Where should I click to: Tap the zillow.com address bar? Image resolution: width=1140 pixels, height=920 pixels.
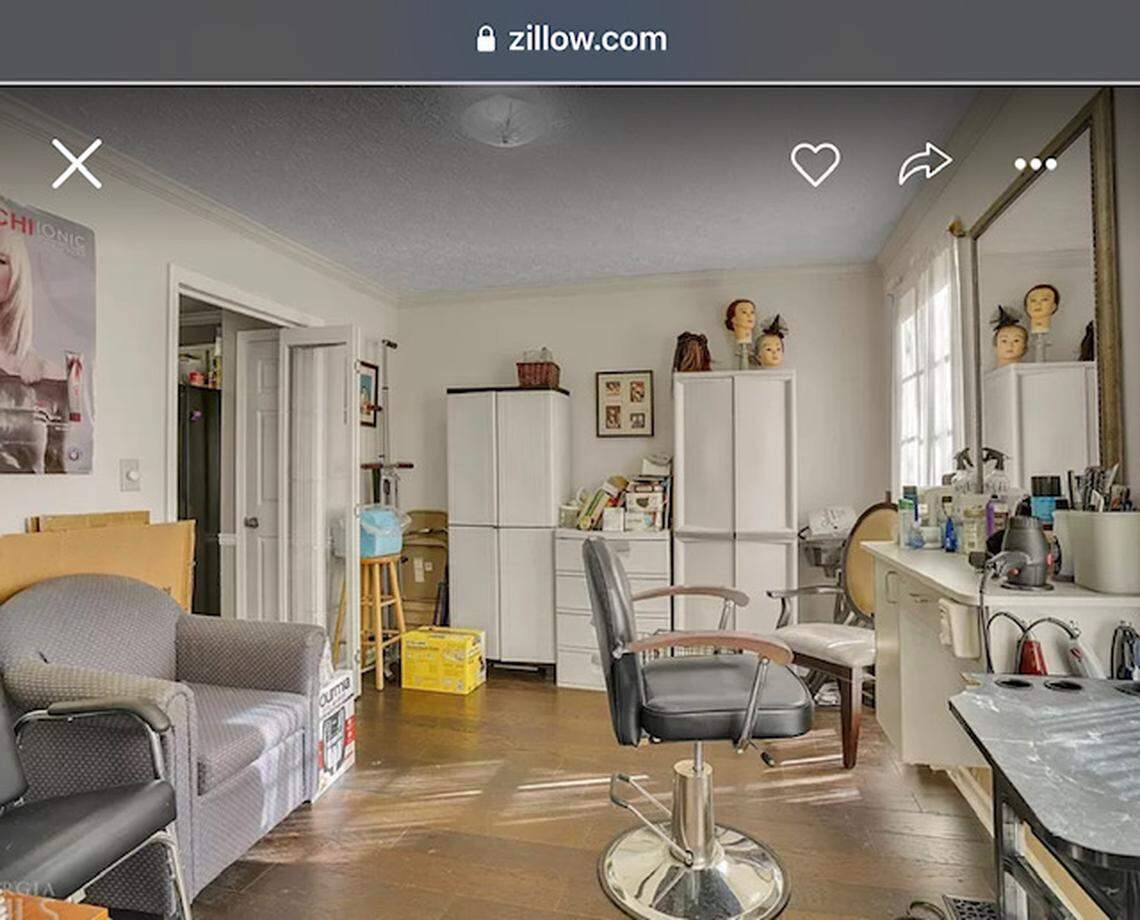click(x=571, y=40)
